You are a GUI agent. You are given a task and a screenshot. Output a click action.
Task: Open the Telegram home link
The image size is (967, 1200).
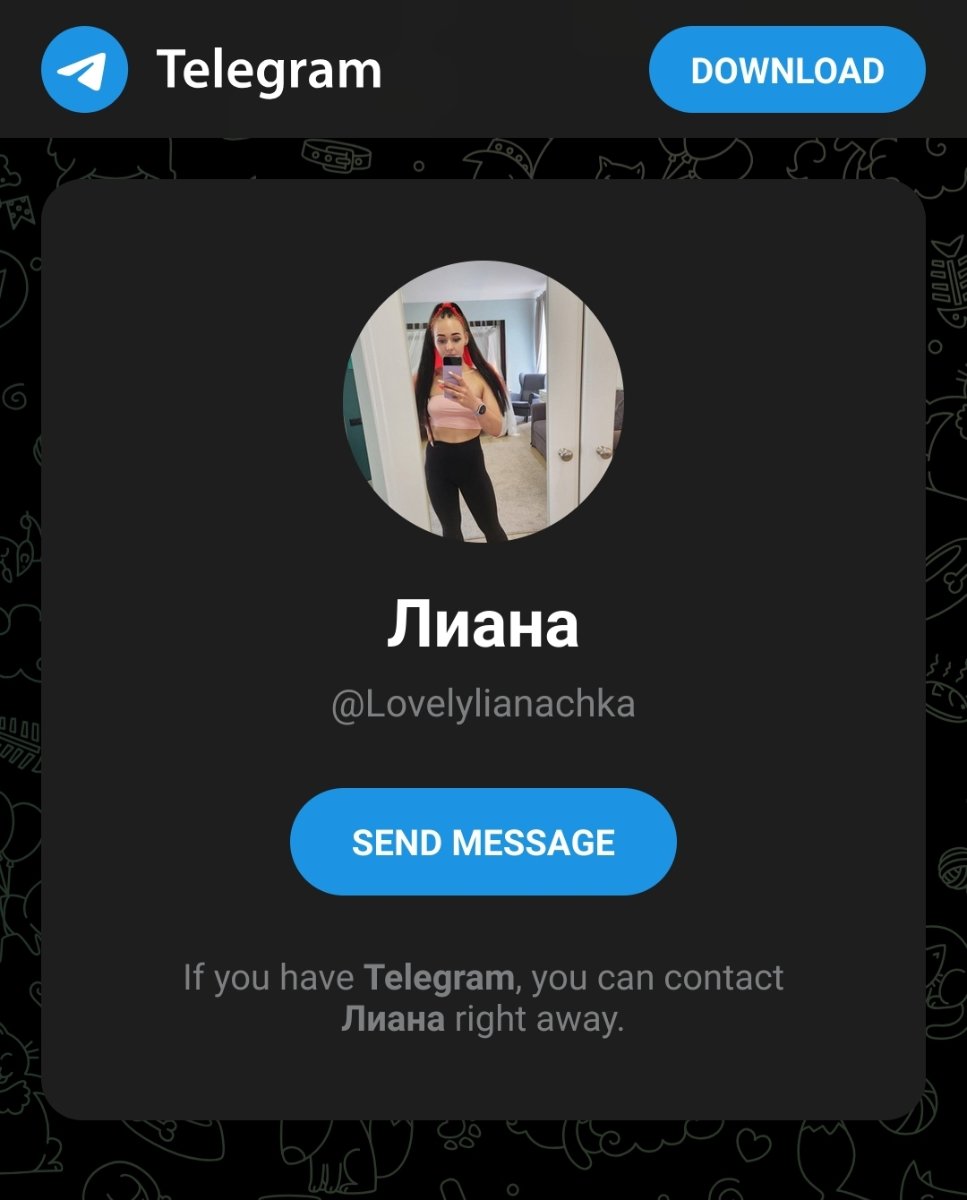pyautogui.click(x=212, y=70)
